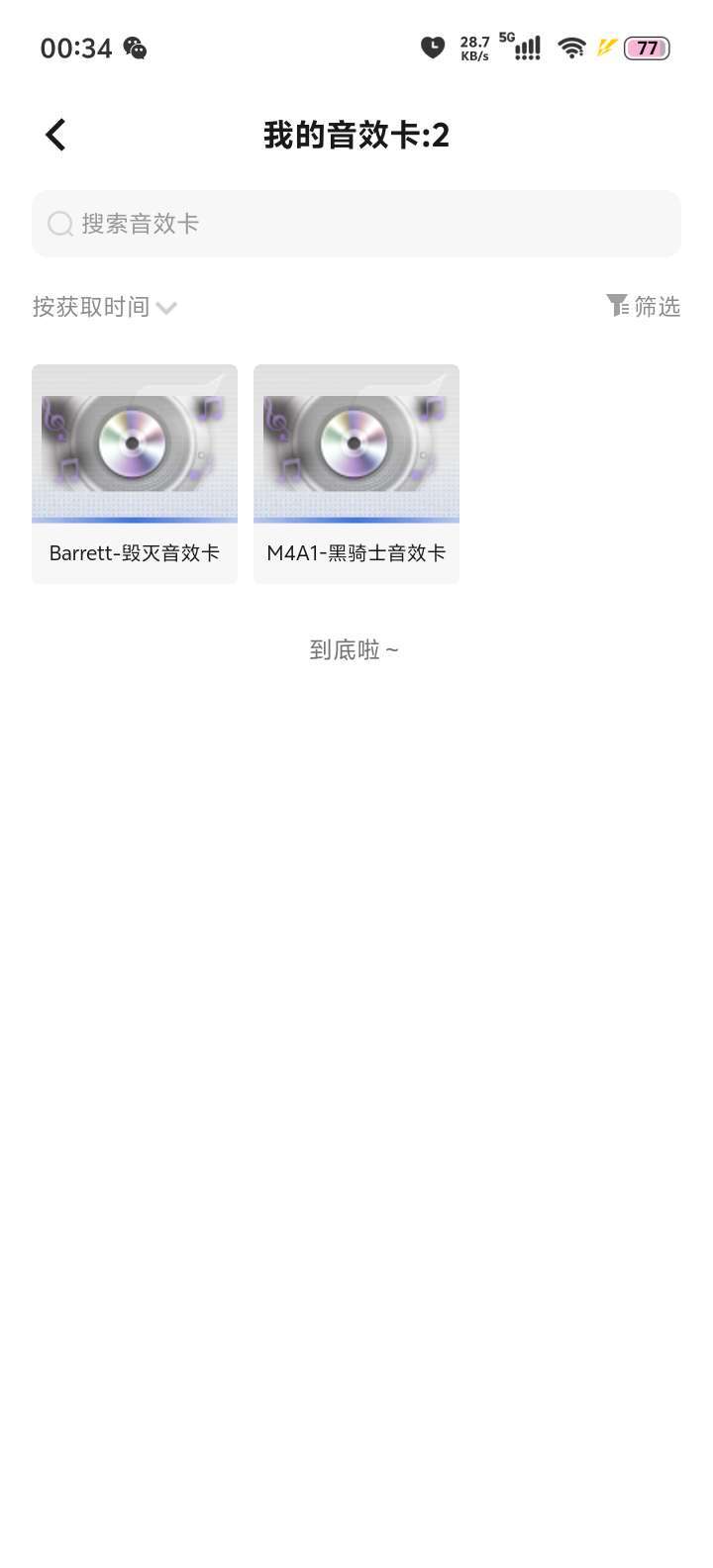Tap the back arrow to return
Screen dimensions: 713x1568
[x=55, y=134]
